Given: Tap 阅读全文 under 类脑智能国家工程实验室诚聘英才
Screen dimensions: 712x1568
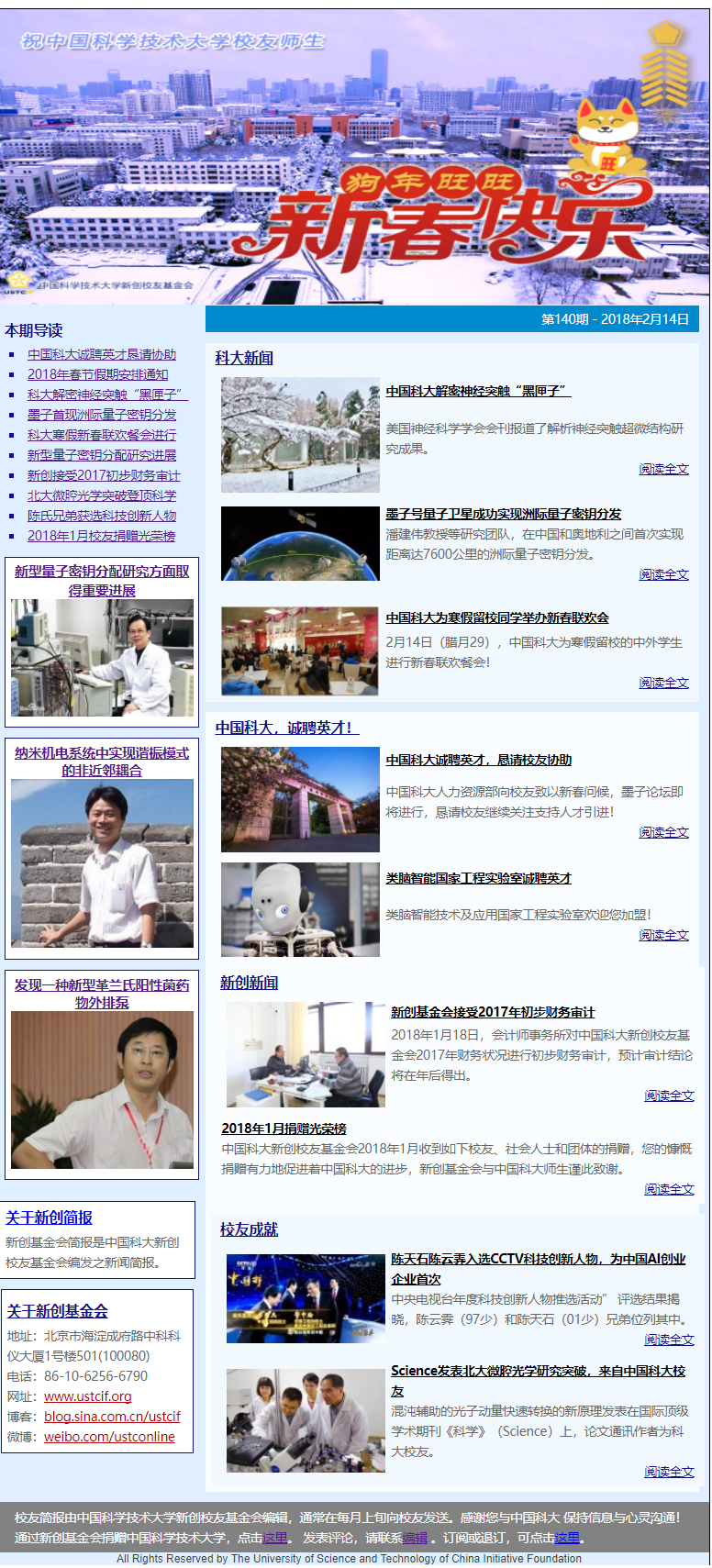Looking at the screenshot, I should click(x=663, y=935).
